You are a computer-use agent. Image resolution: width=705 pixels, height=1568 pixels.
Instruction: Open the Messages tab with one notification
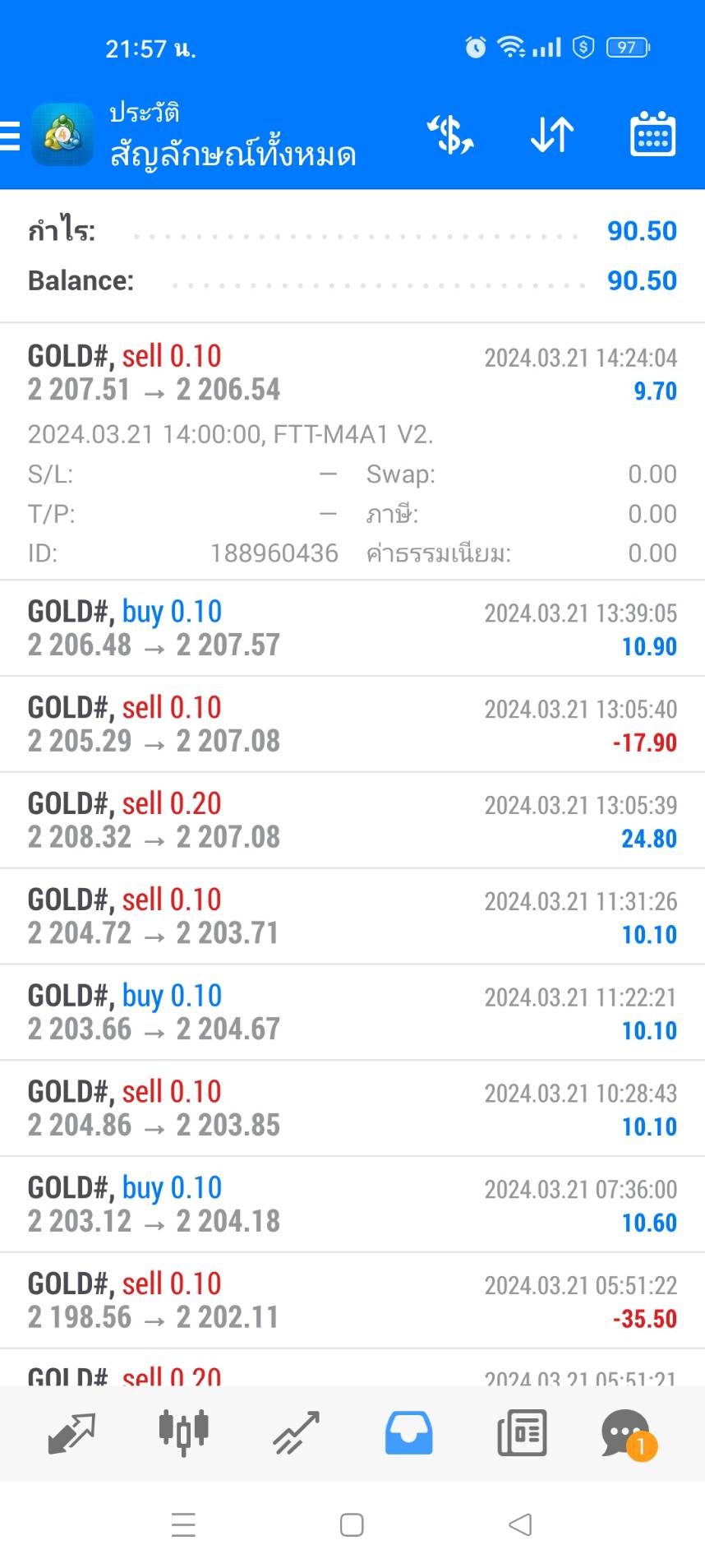[x=629, y=1435]
